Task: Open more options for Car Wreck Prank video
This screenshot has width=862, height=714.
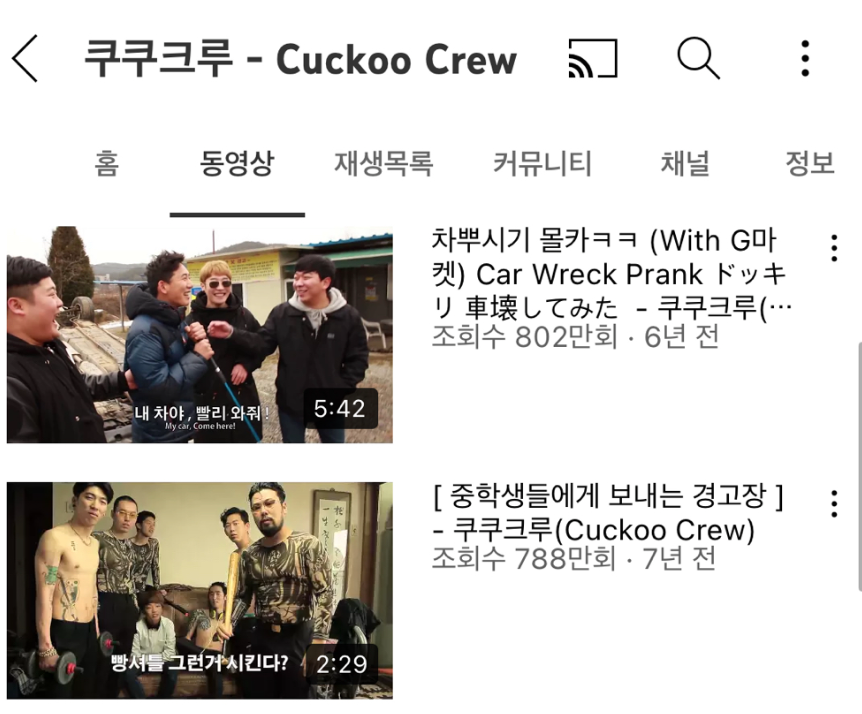Action: [833, 248]
